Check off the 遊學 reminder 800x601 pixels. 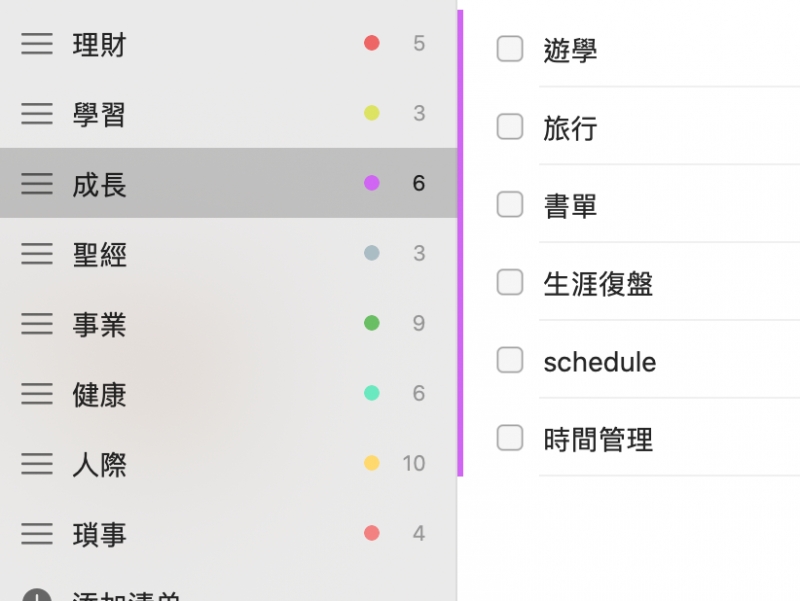[510, 48]
